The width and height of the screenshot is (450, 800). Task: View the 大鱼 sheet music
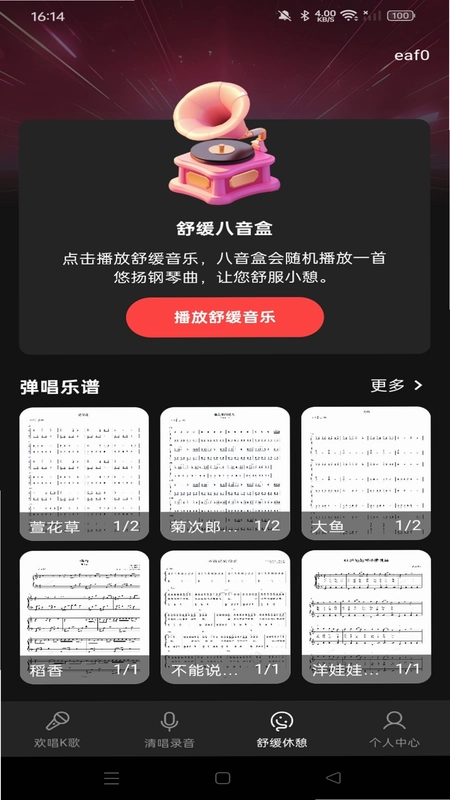pyautogui.click(x=366, y=473)
